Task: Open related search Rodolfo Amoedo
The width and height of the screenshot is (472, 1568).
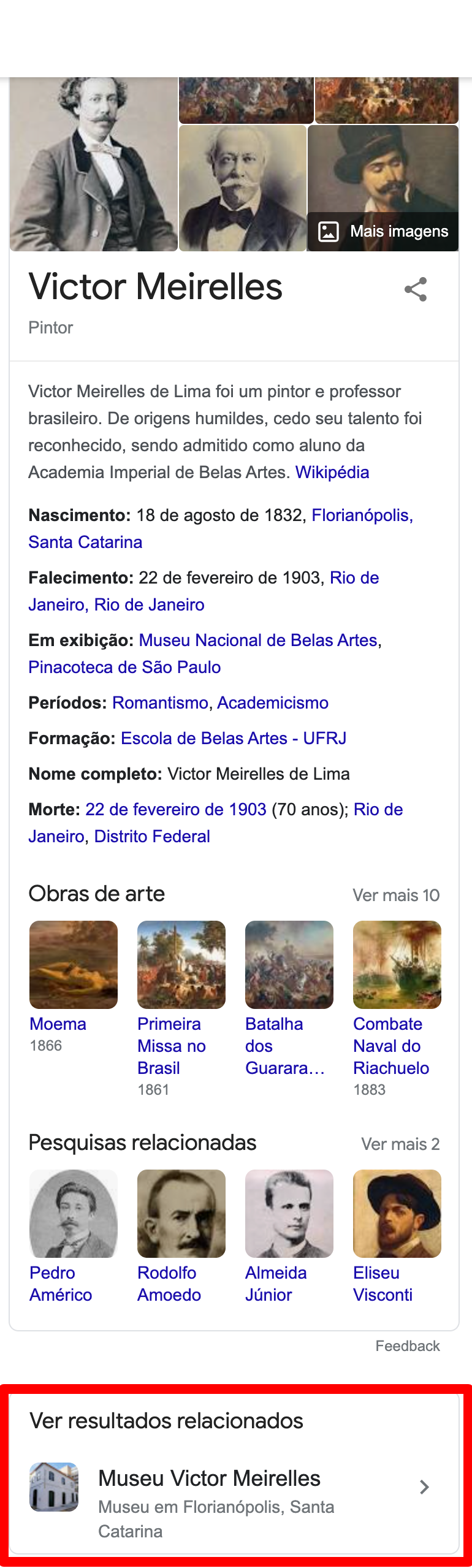Action: 181,1214
